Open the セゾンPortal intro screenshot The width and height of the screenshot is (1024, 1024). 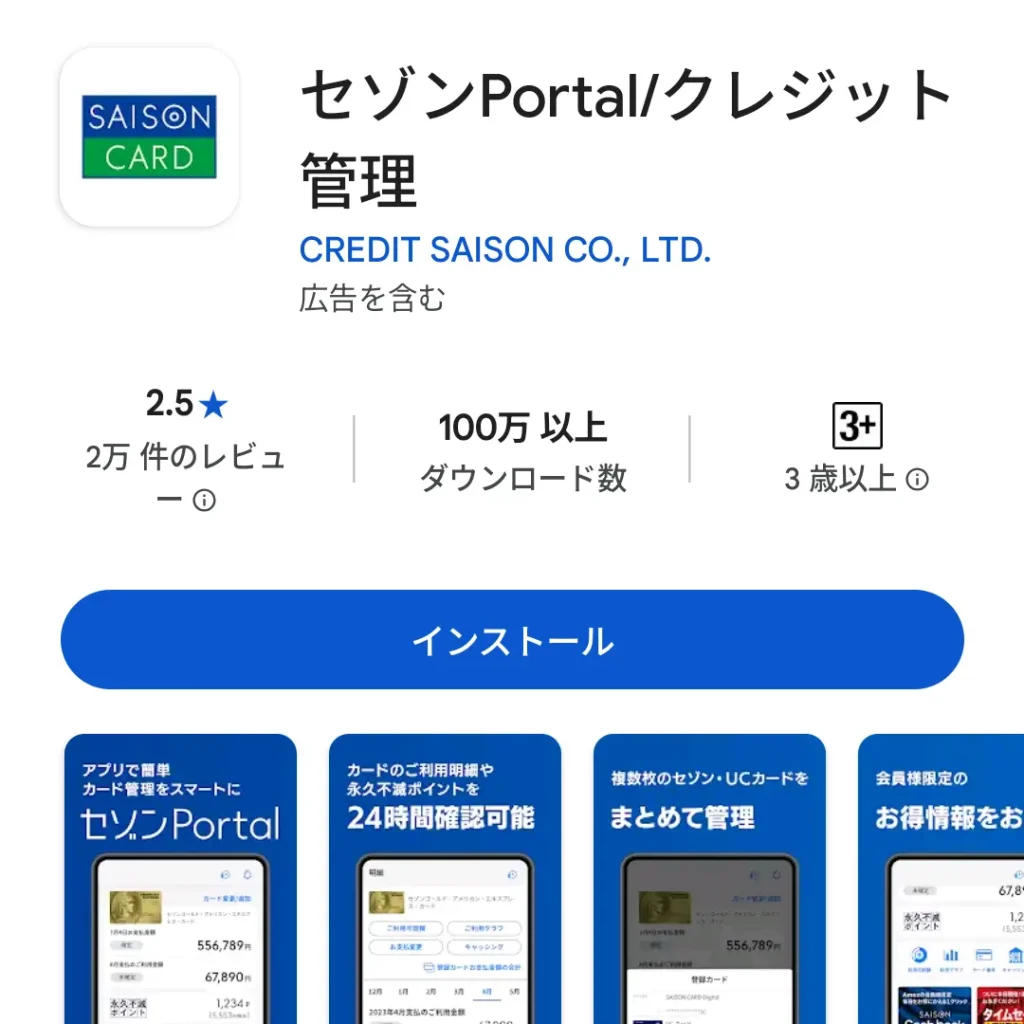181,880
